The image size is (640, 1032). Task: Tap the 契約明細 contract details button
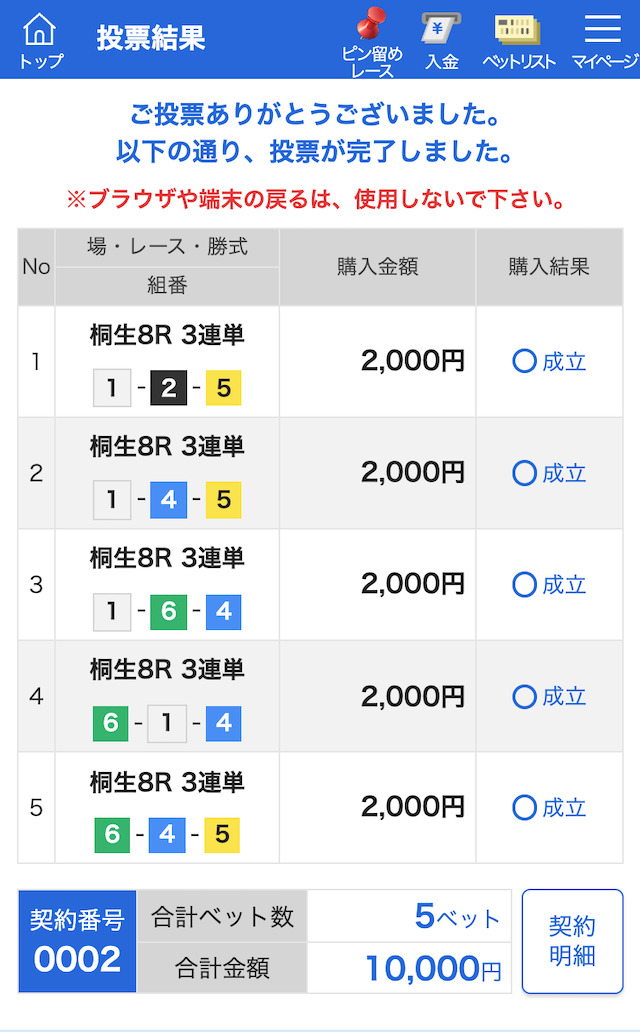point(572,941)
